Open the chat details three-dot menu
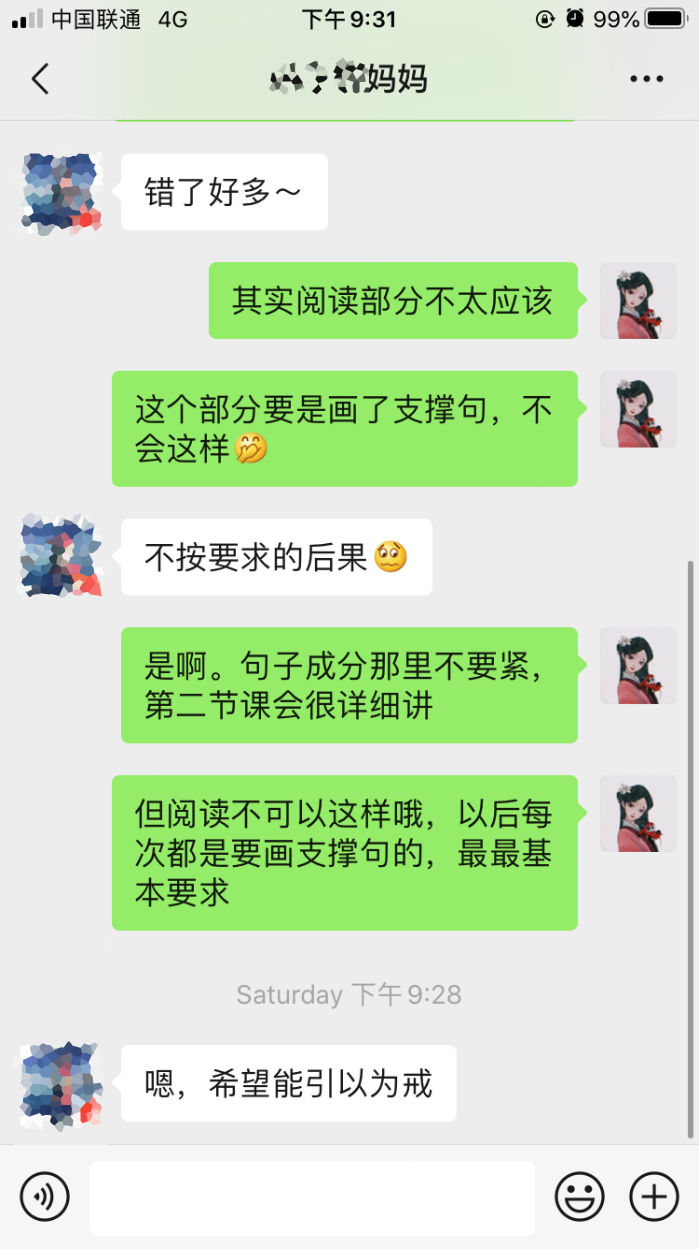699x1249 pixels. [x=646, y=79]
